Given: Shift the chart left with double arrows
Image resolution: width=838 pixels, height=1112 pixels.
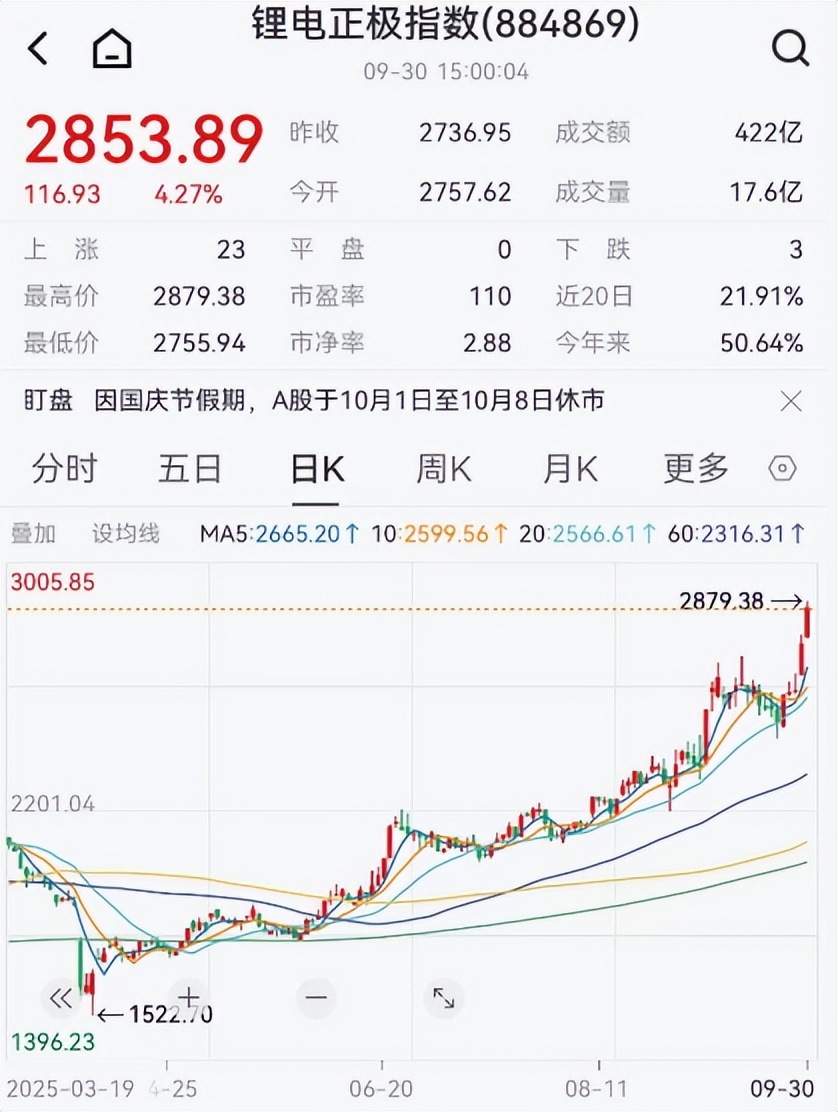Looking at the screenshot, I should (x=60, y=997).
